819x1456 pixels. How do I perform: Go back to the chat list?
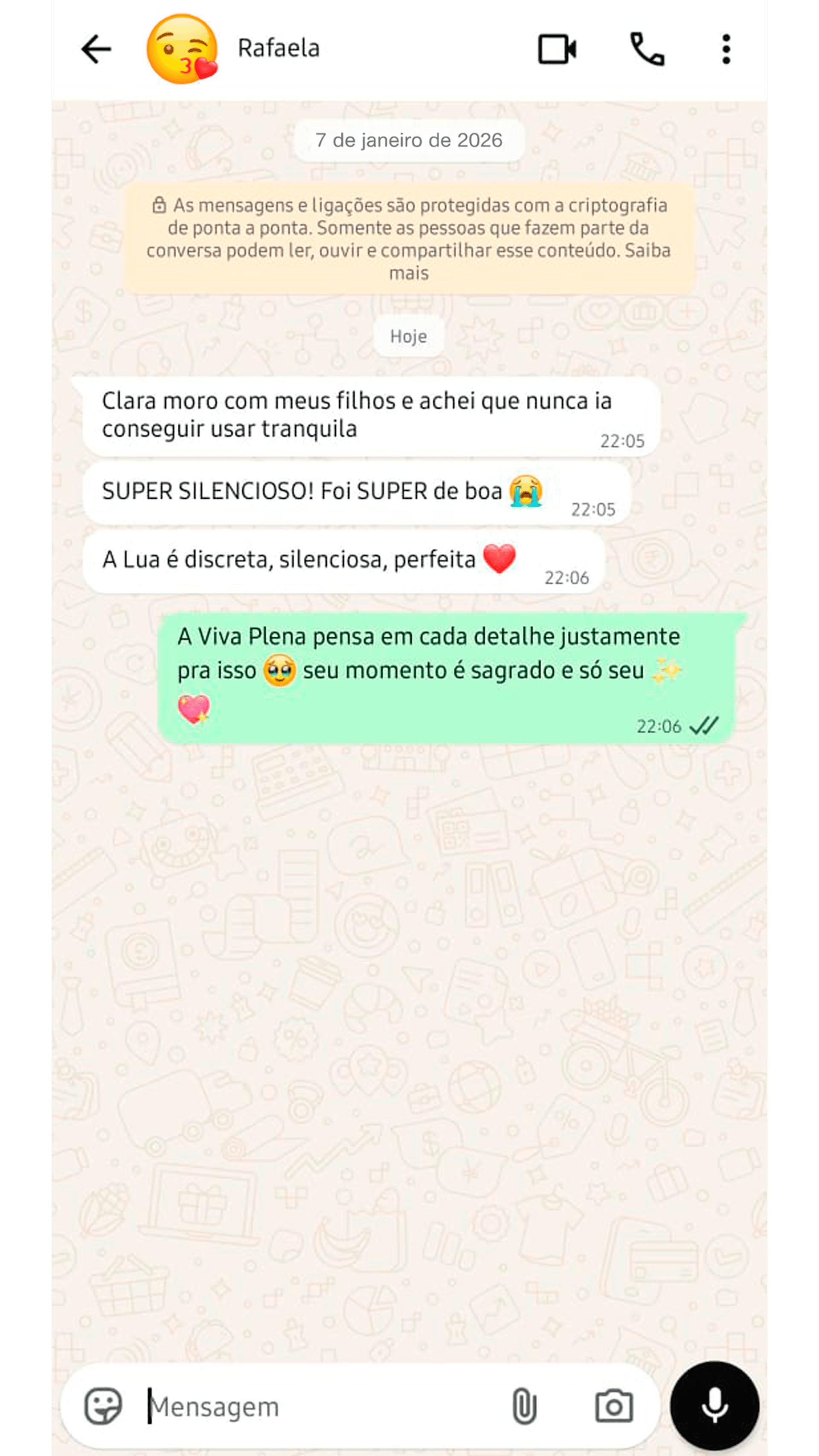(x=96, y=50)
